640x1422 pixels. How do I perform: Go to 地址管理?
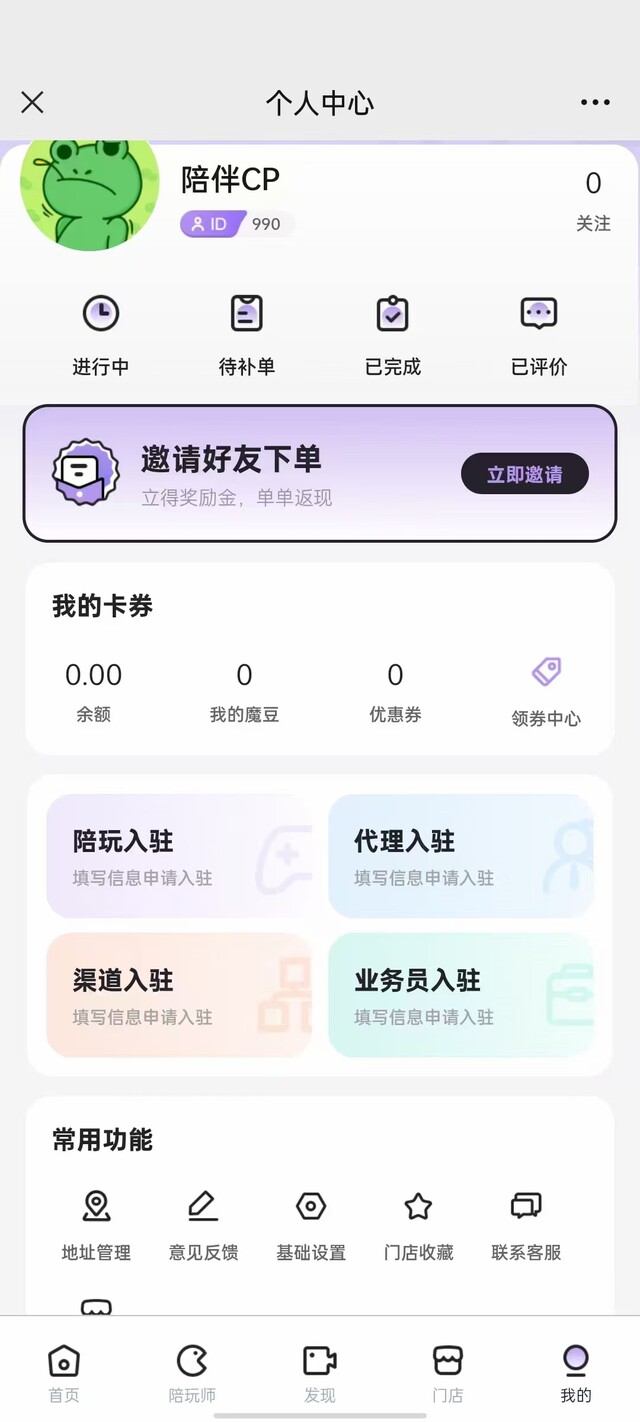coord(96,1224)
